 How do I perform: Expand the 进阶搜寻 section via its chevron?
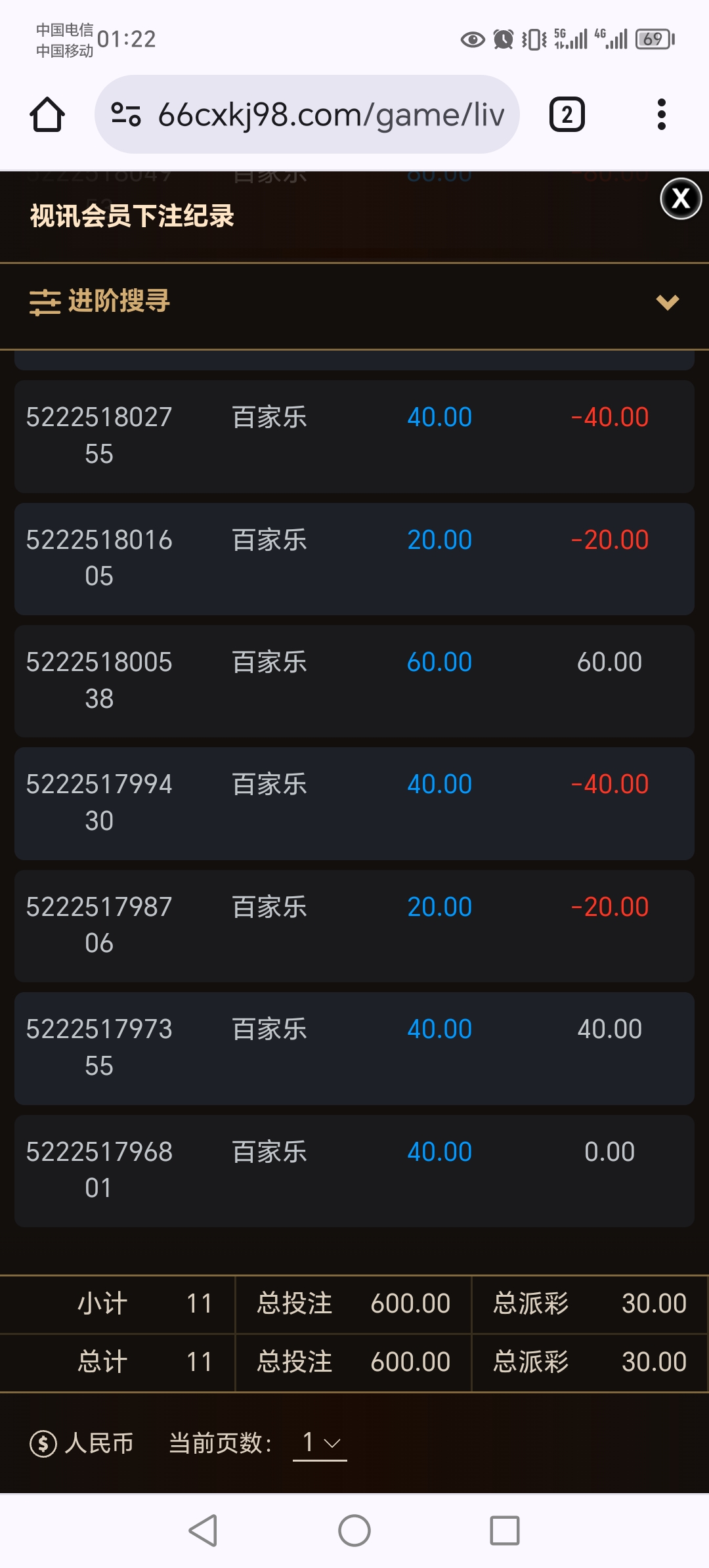click(667, 303)
